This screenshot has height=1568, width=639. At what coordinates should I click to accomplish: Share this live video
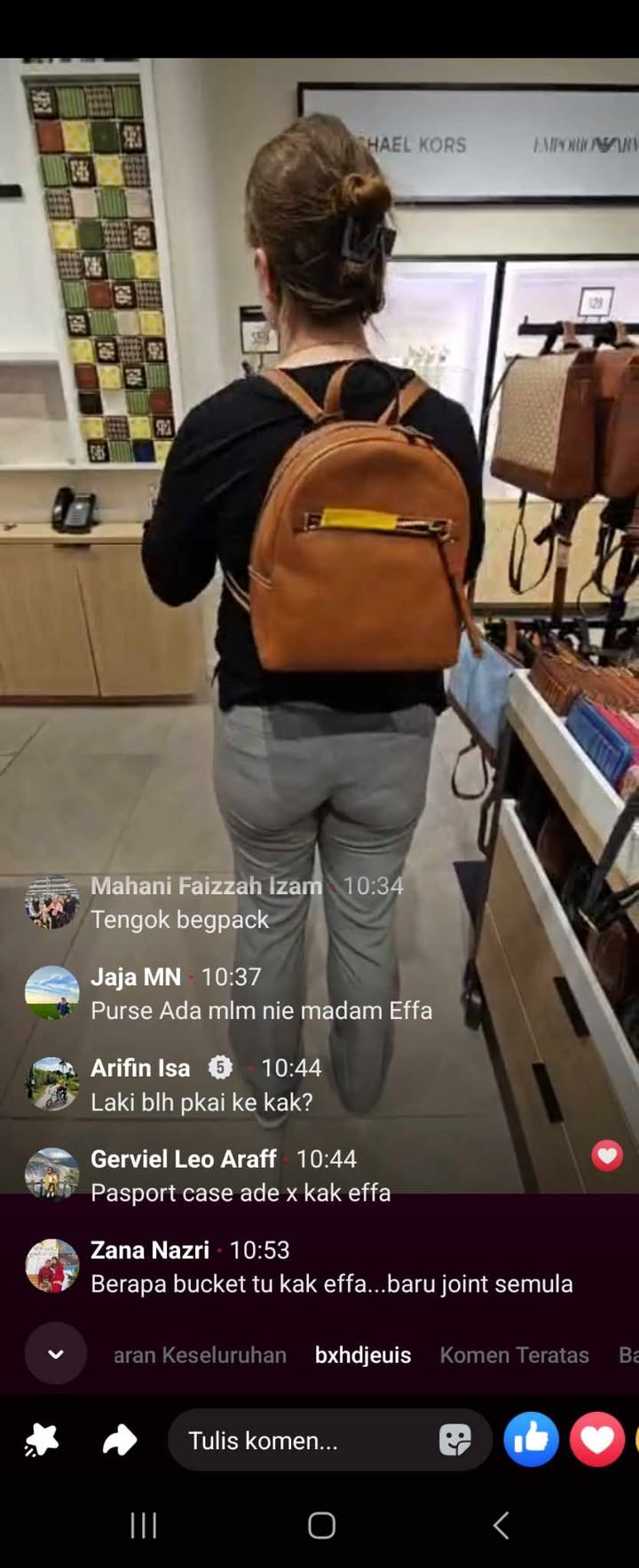(x=119, y=1415)
